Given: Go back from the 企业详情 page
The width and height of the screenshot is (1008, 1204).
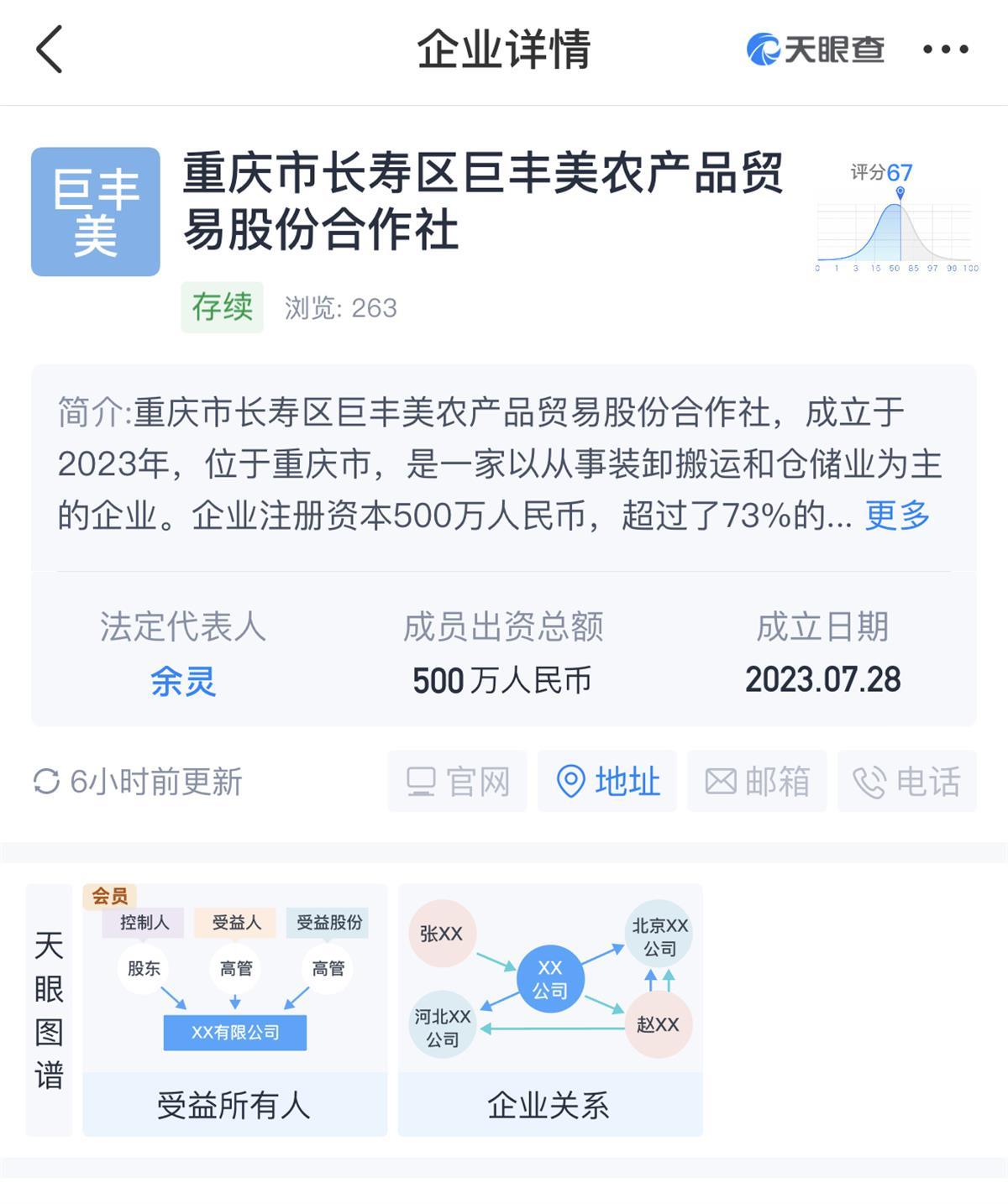Looking at the screenshot, I should [x=50, y=50].
